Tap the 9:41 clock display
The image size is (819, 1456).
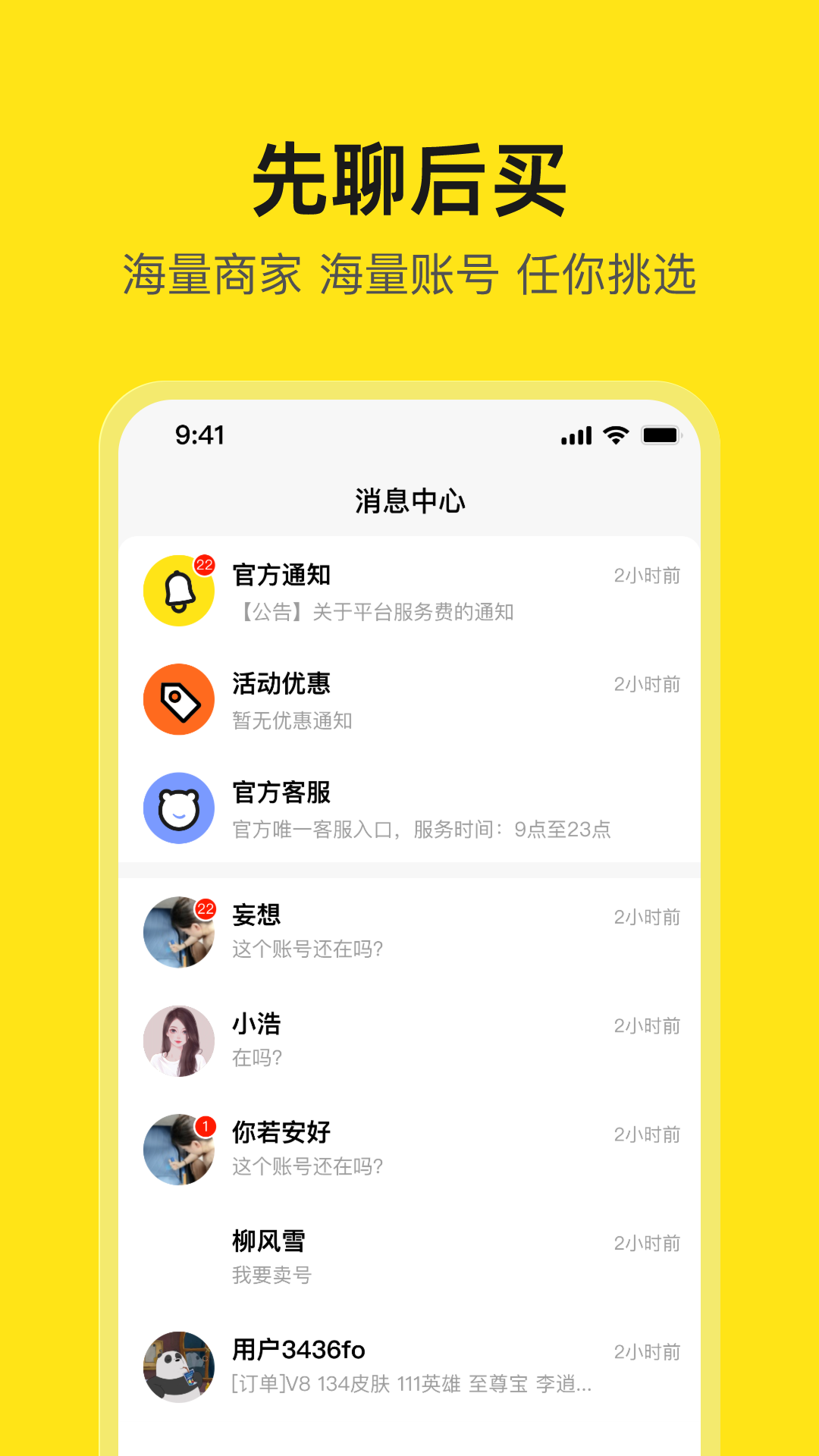tap(199, 434)
